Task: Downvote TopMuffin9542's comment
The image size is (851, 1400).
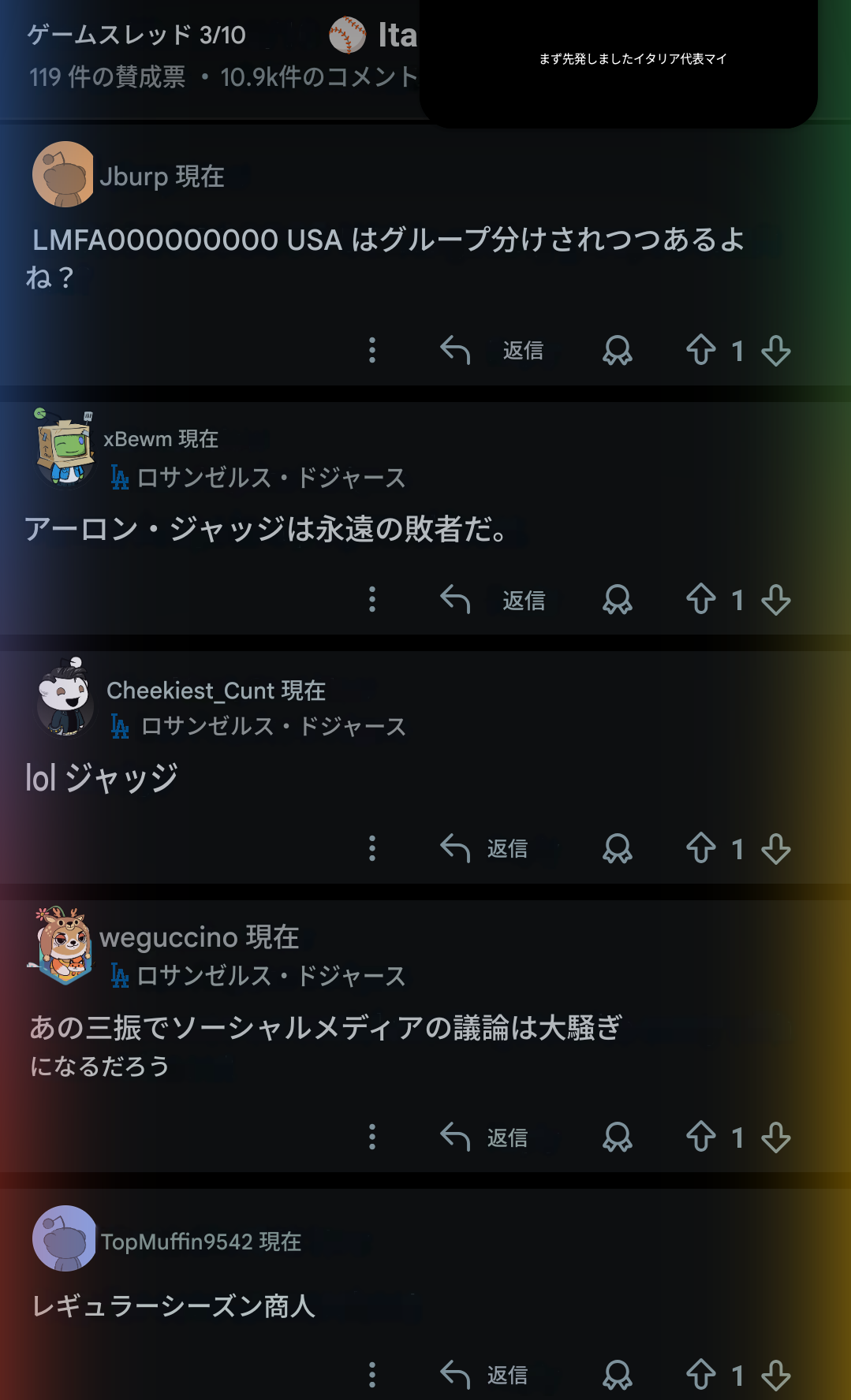Action: [x=776, y=1376]
